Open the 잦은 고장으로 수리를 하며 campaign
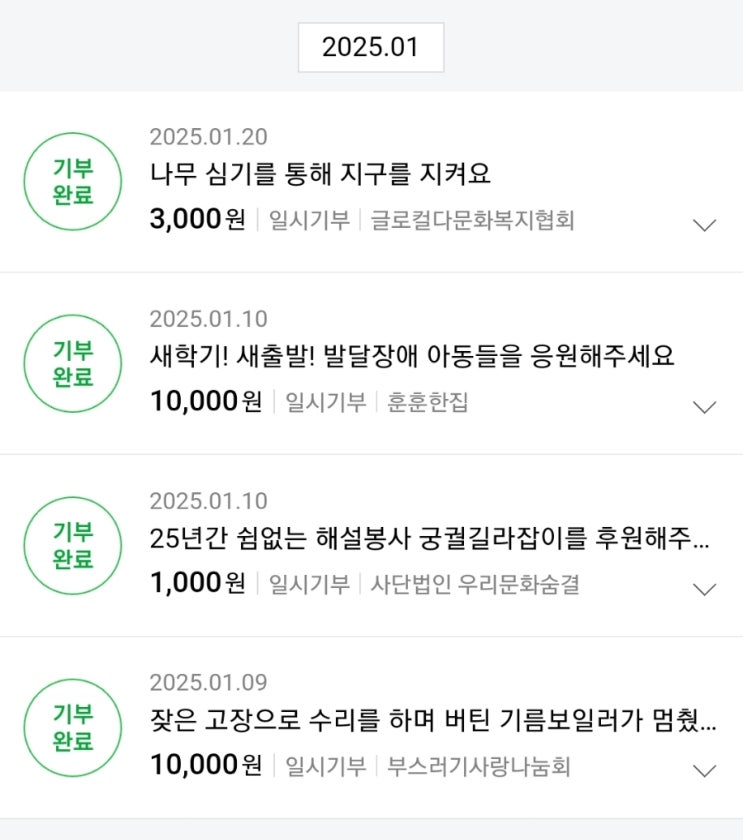The width and height of the screenshot is (743, 840). (x=432, y=720)
